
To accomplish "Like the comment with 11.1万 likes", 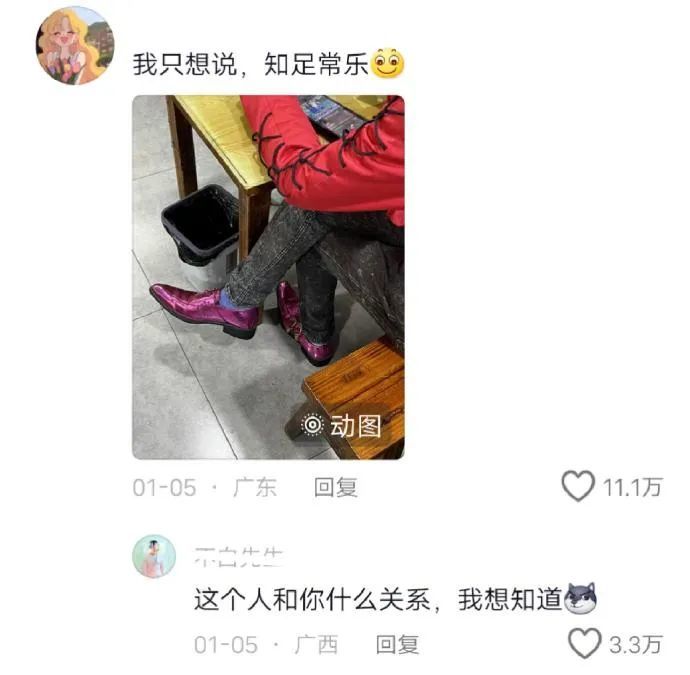I will 578,486.
